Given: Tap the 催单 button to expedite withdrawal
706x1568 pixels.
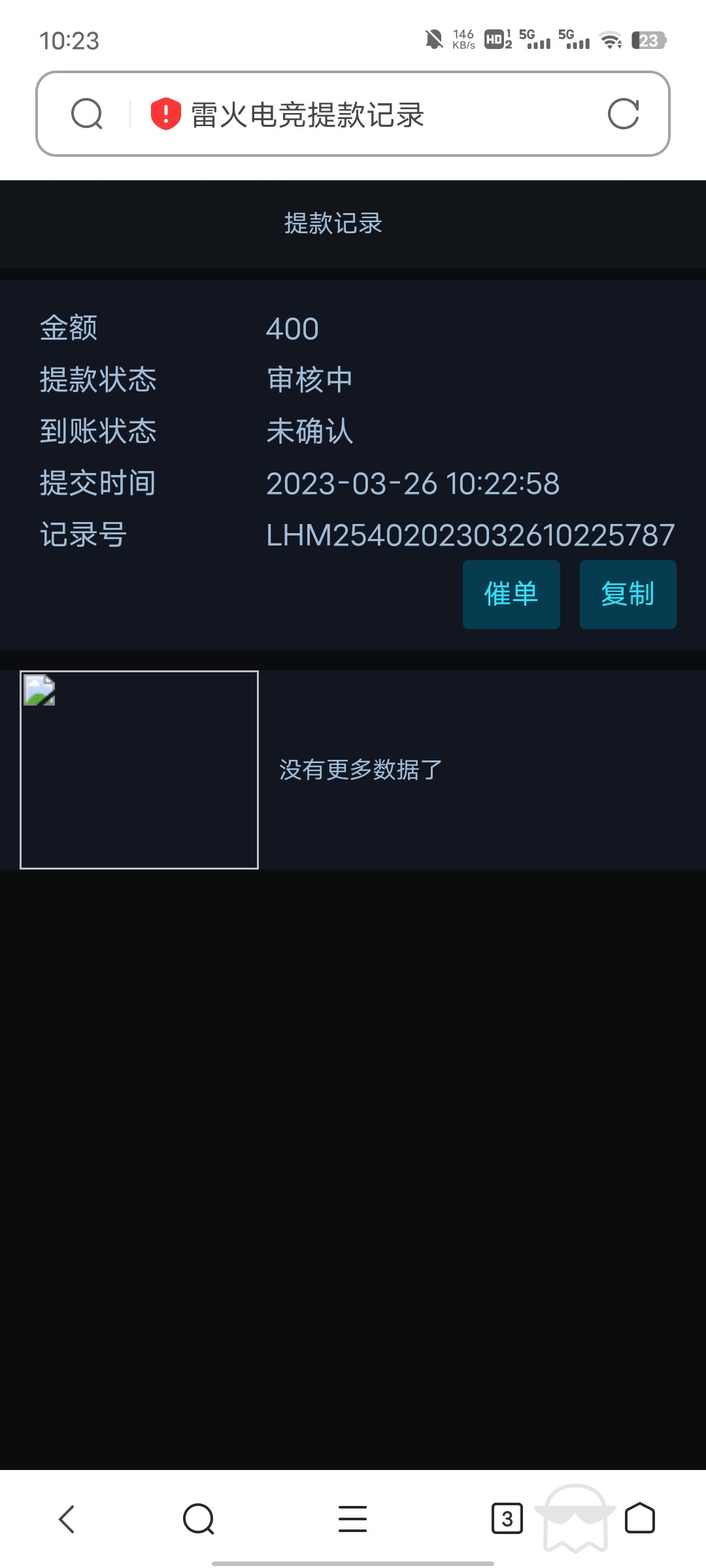Looking at the screenshot, I should 511,595.
